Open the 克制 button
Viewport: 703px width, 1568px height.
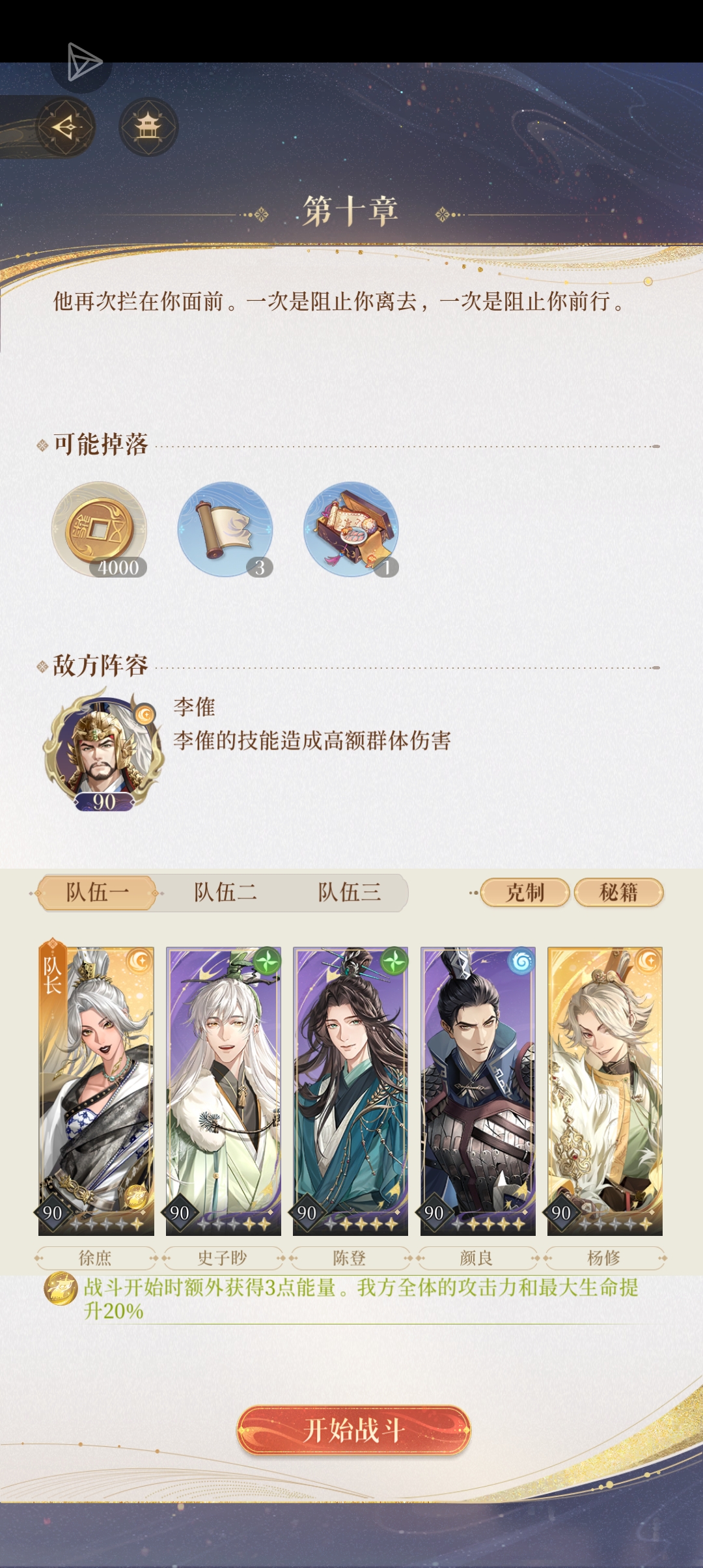click(x=525, y=892)
